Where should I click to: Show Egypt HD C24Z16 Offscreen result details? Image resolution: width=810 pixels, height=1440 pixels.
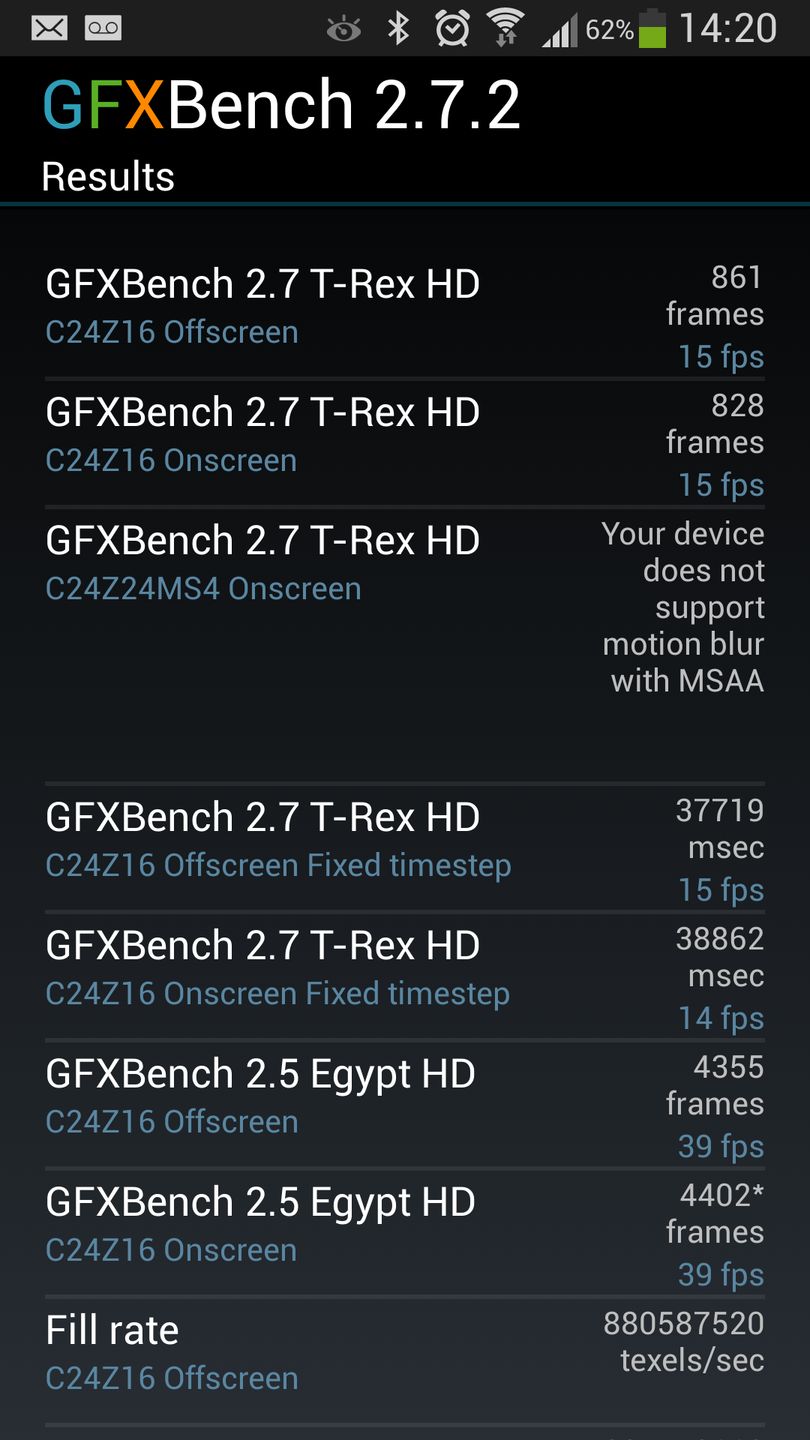point(404,1103)
